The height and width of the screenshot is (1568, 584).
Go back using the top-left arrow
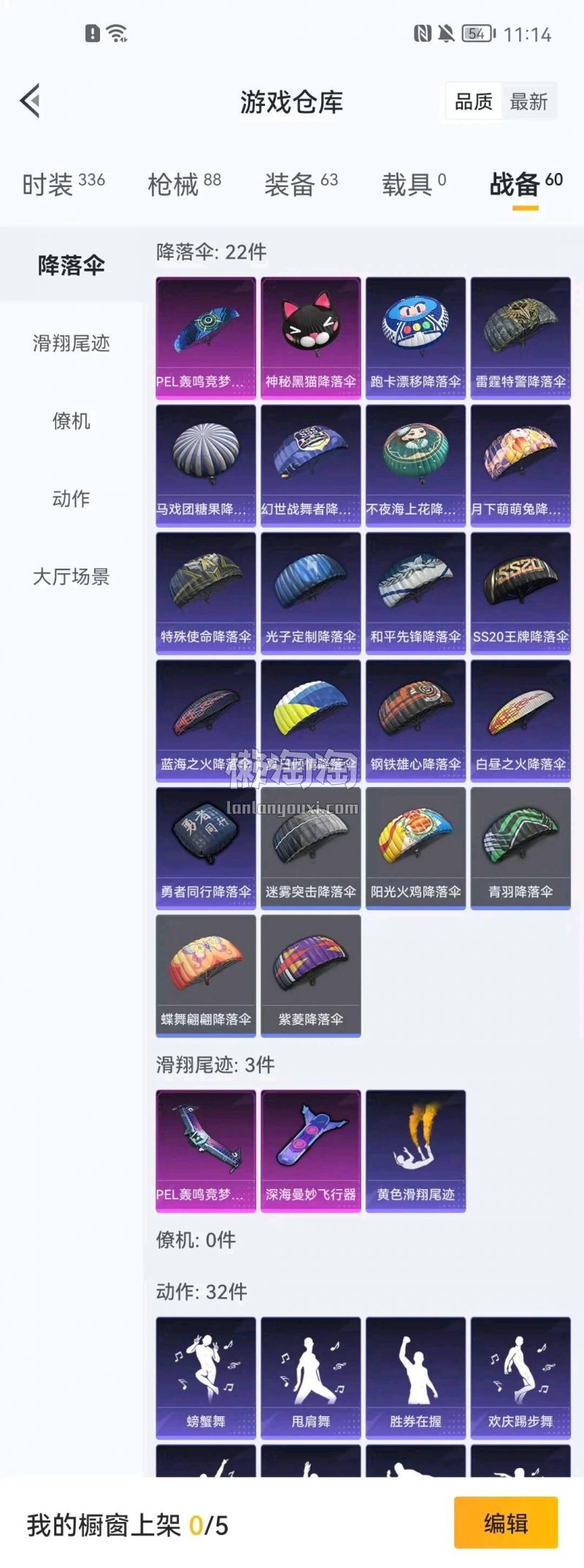(31, 101)
